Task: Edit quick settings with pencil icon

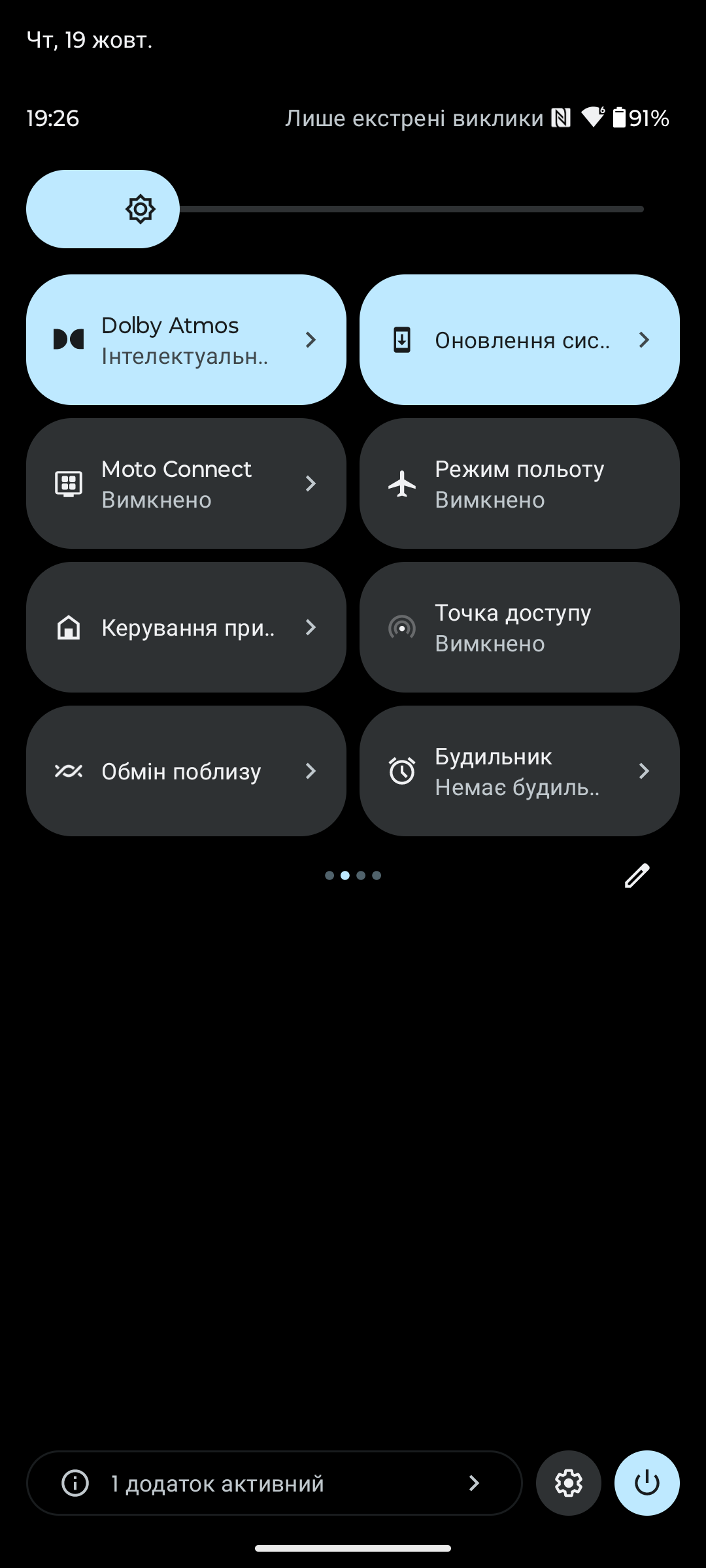Action: (x=637, y=875)
